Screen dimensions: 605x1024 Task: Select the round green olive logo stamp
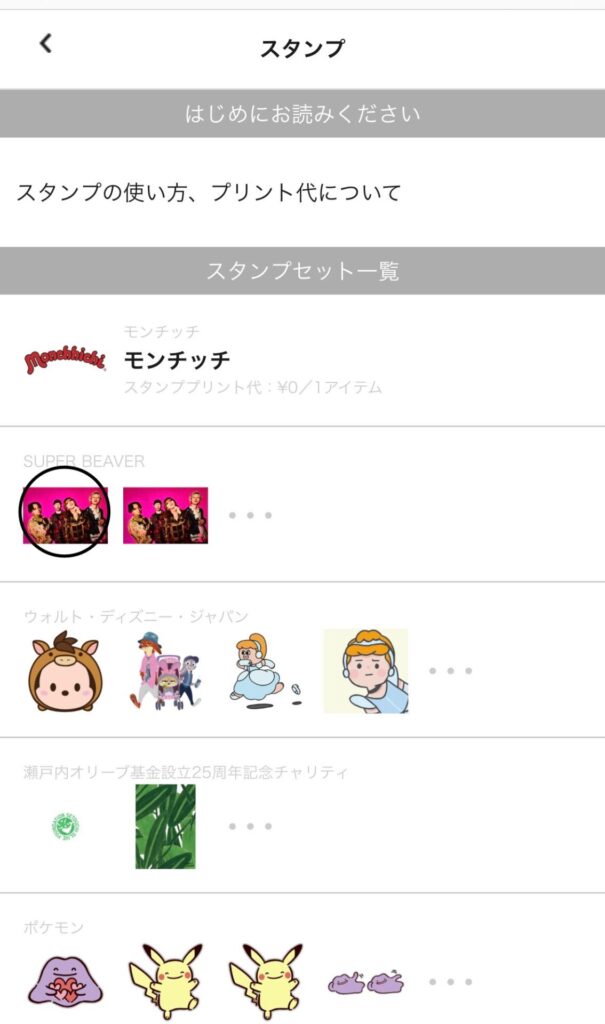(x=65, y=826)
